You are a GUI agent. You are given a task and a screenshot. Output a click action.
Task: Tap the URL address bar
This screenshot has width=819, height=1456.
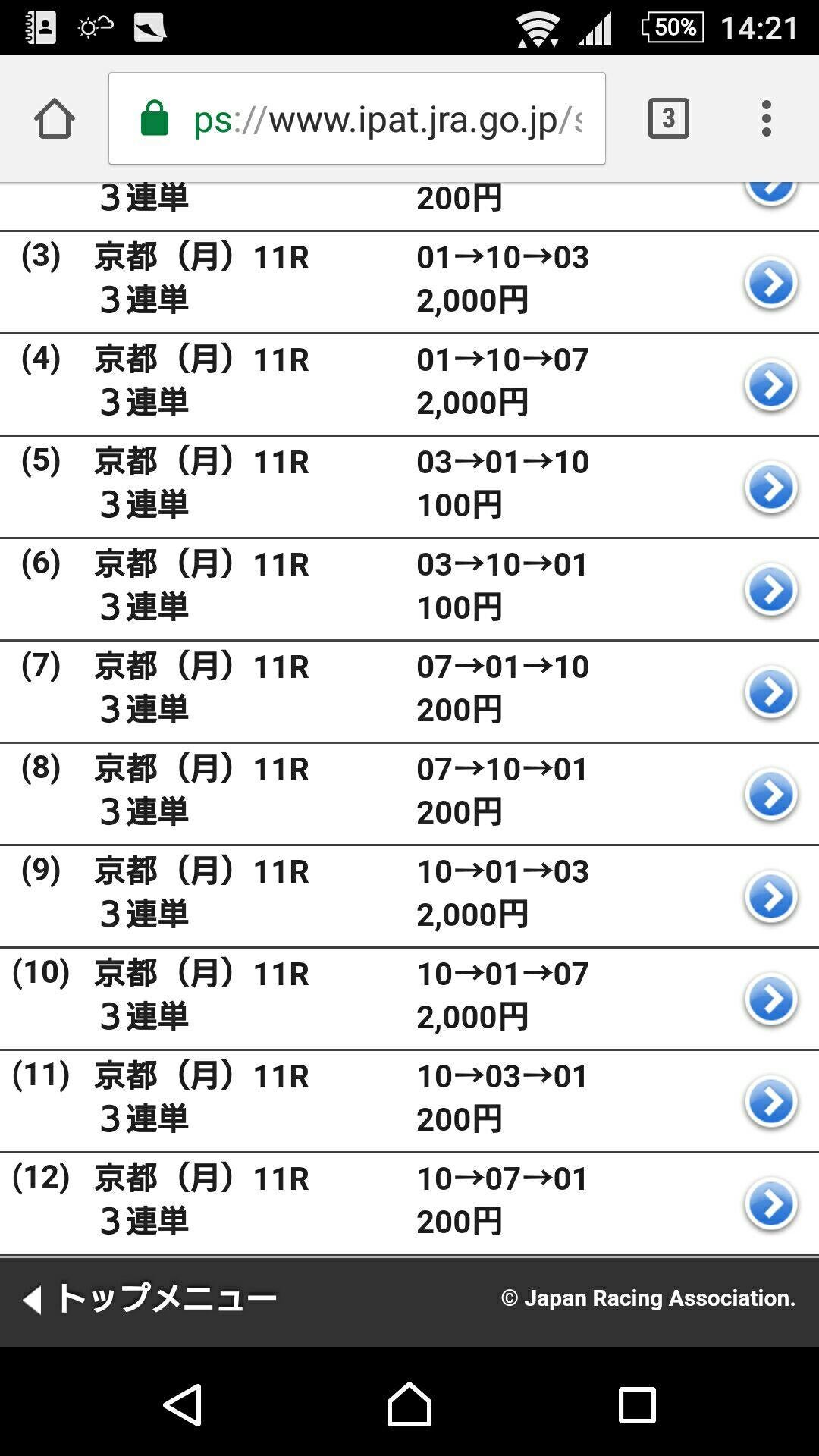point(356,119)
